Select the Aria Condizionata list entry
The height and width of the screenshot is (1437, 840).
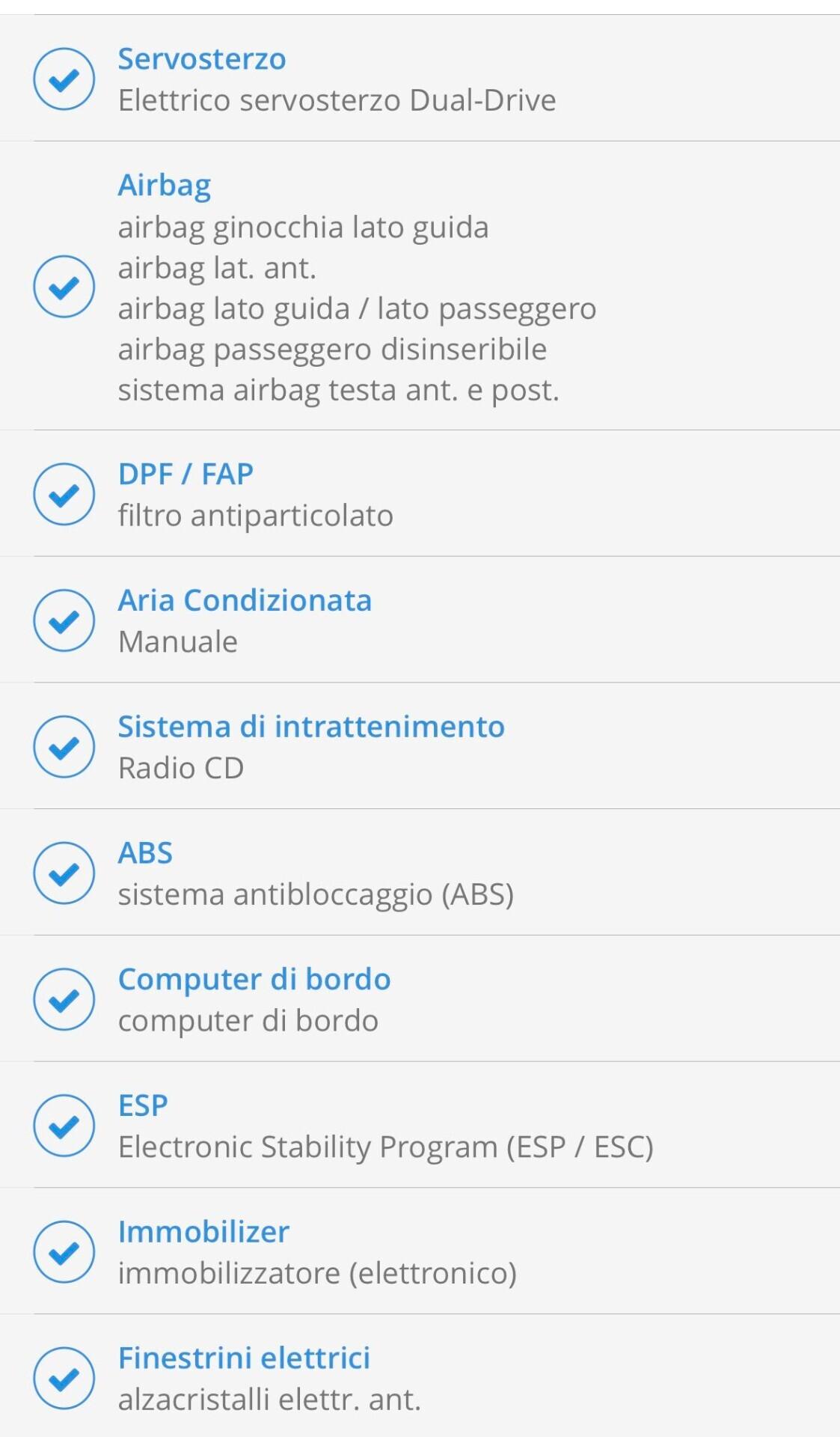245,599
